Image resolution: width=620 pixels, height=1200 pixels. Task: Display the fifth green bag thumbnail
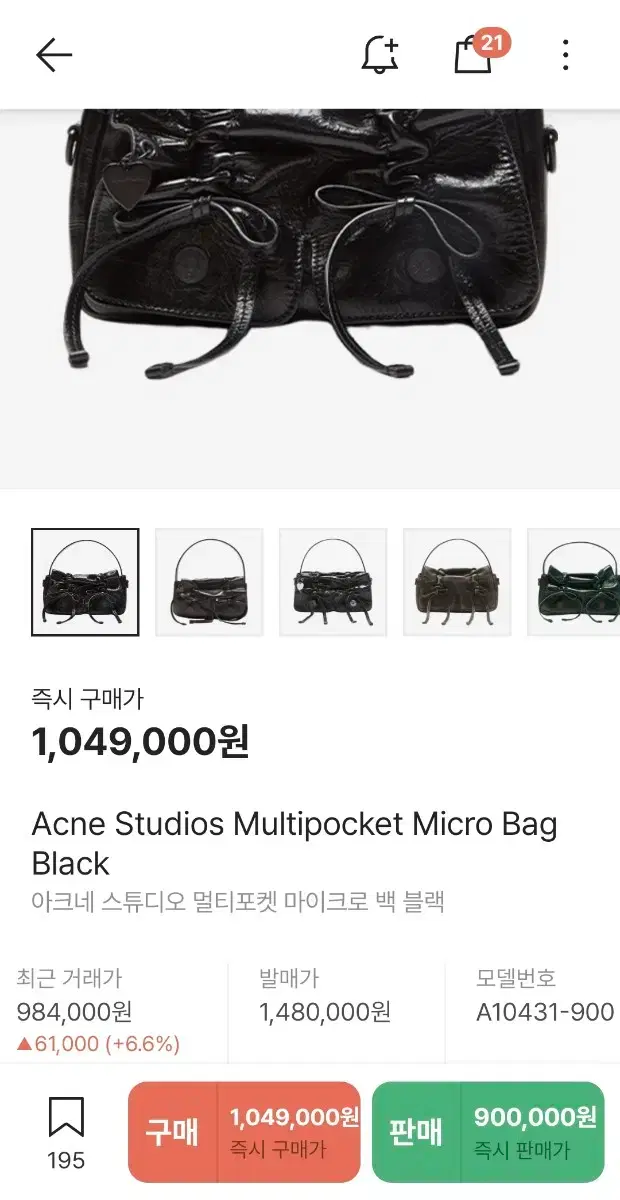pos(574,582)
